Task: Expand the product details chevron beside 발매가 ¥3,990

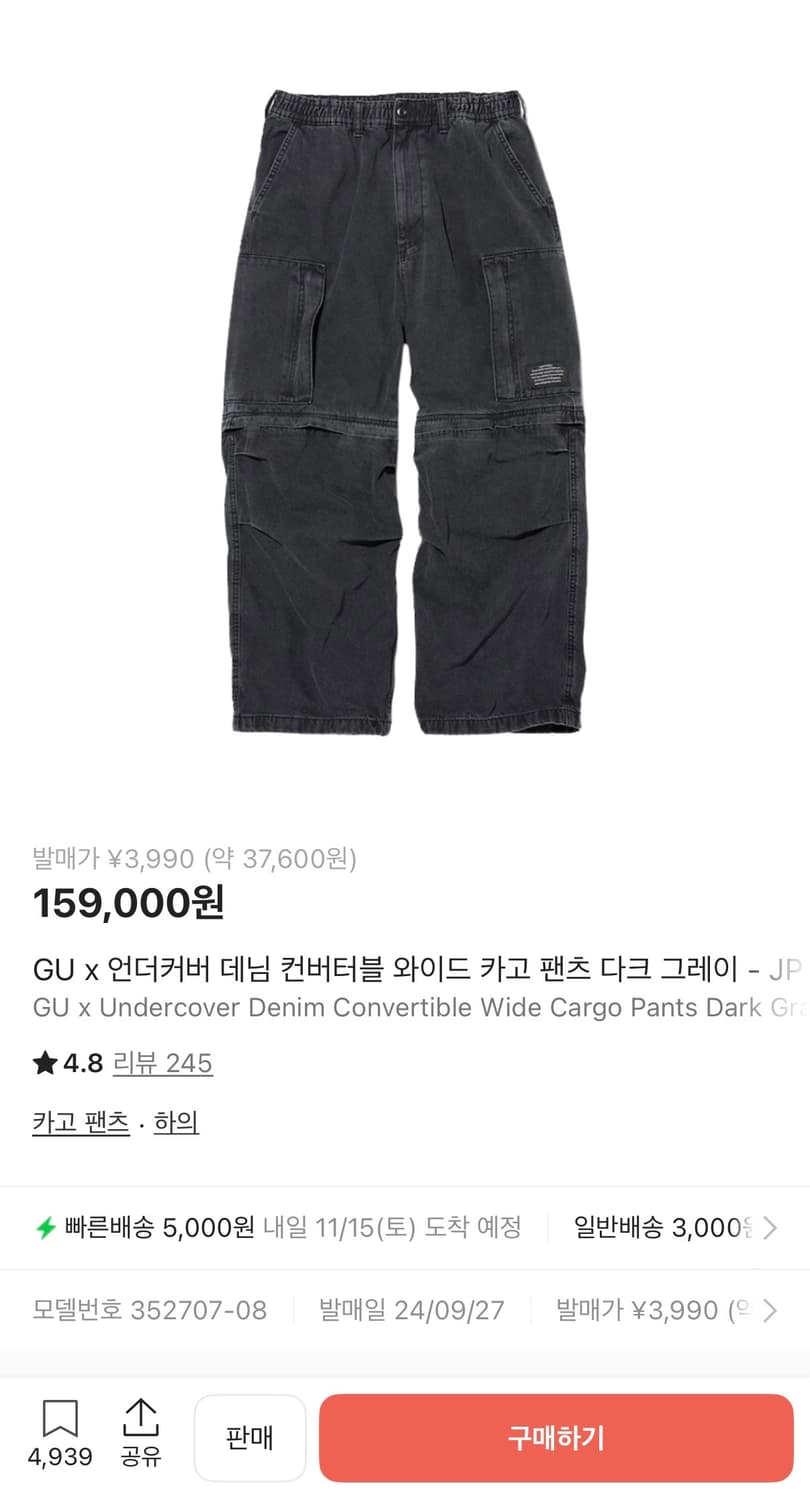Action: 770,1310
